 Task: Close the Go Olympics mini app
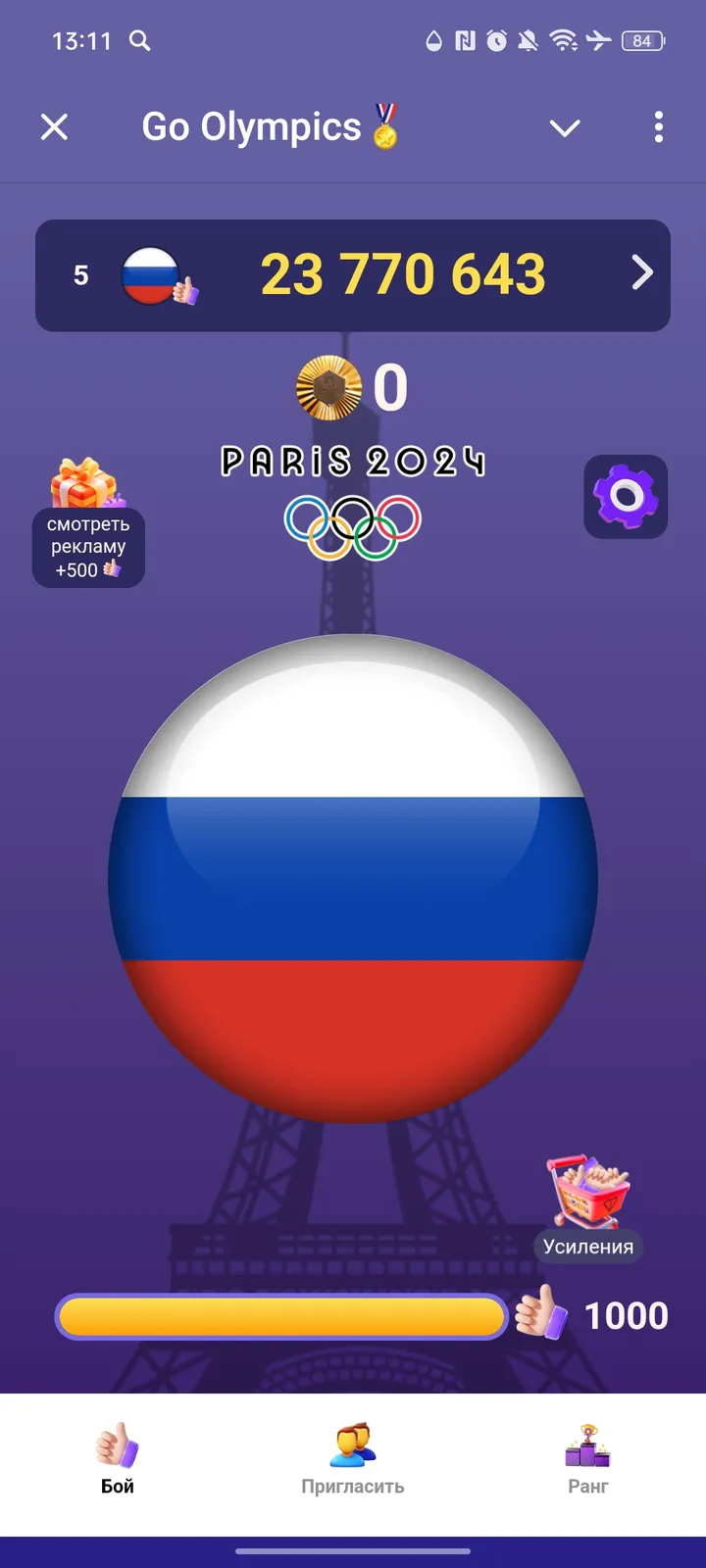pyautogui.click(x=54, y=127)
